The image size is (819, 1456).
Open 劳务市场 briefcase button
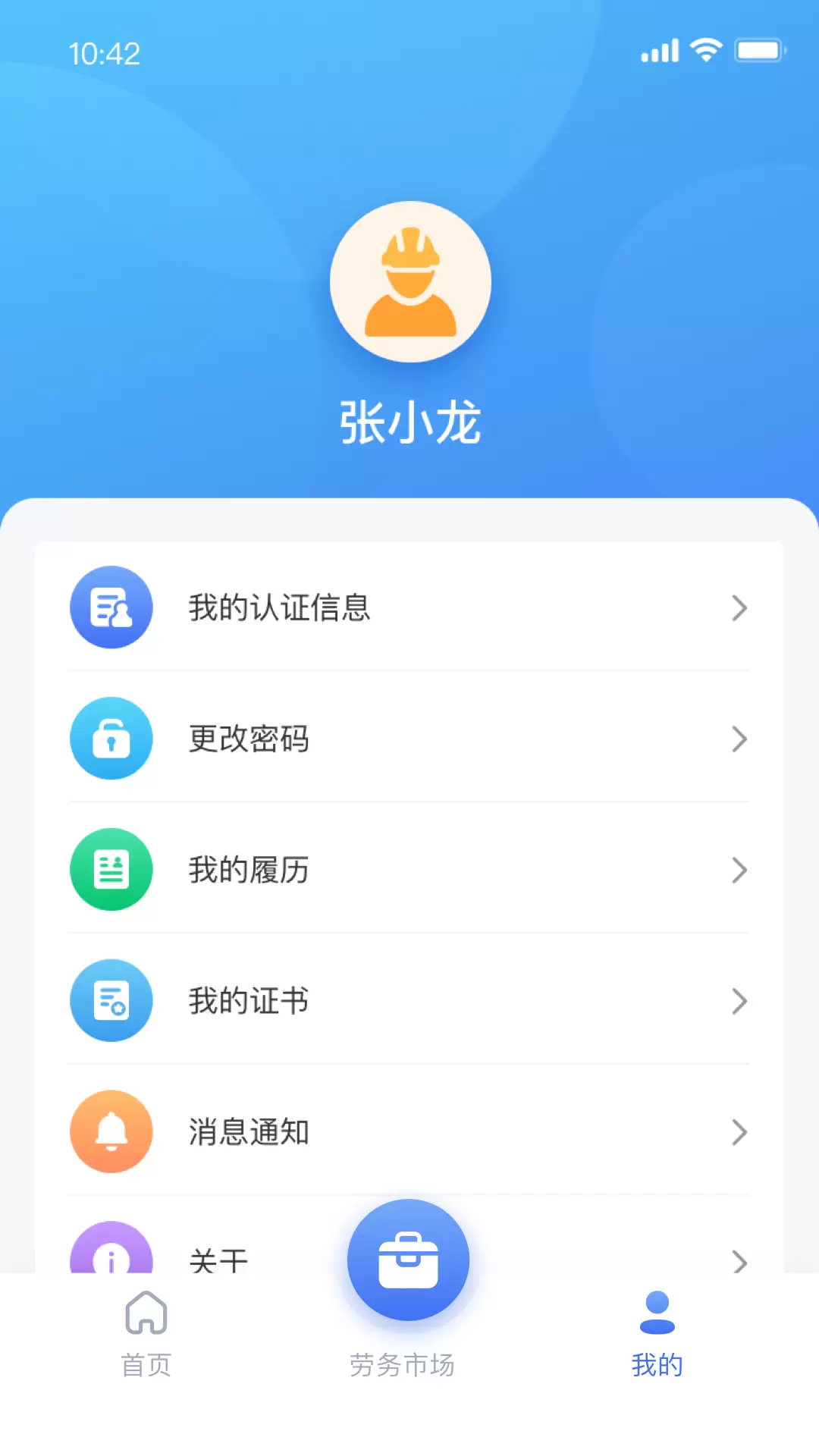[408, 1260]
